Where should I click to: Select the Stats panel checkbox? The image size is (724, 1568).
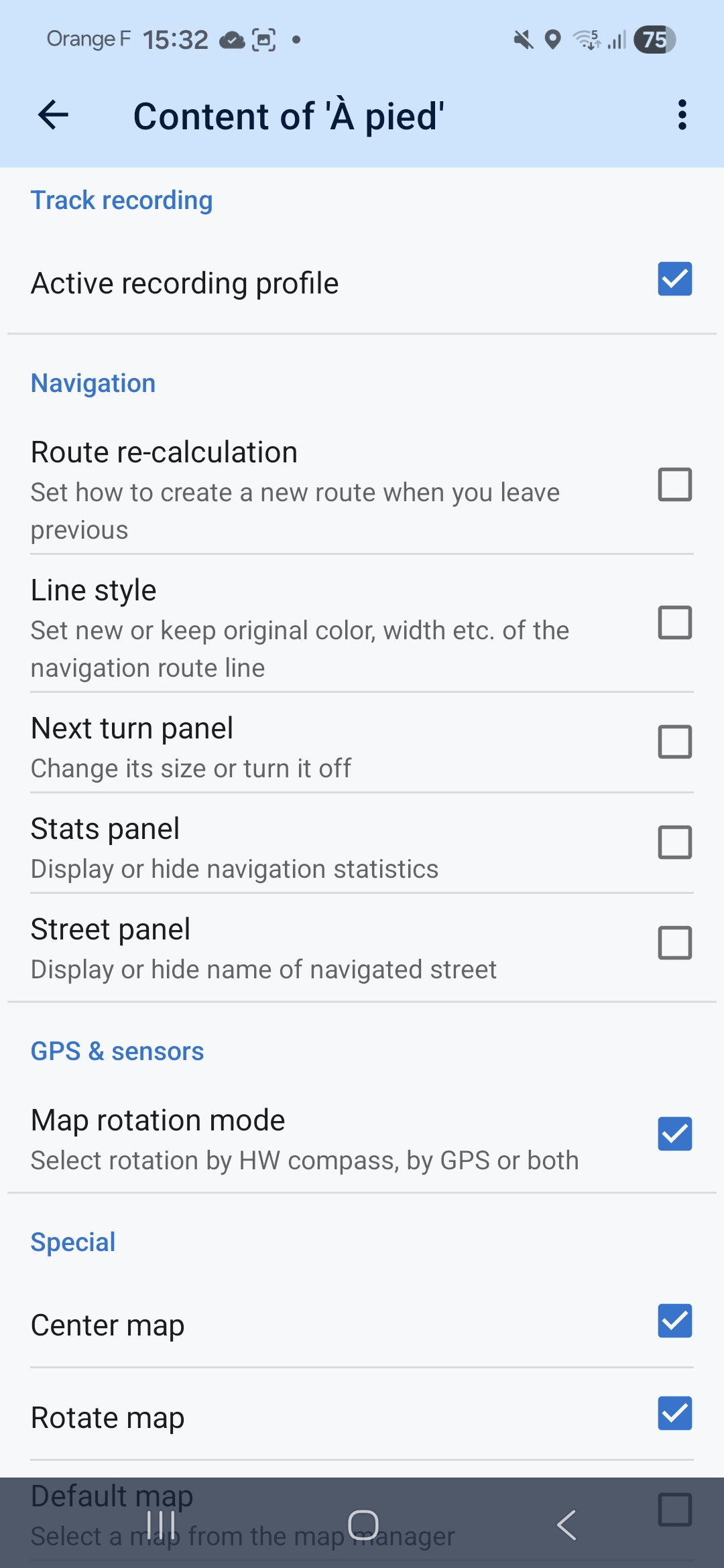point(674,842)
